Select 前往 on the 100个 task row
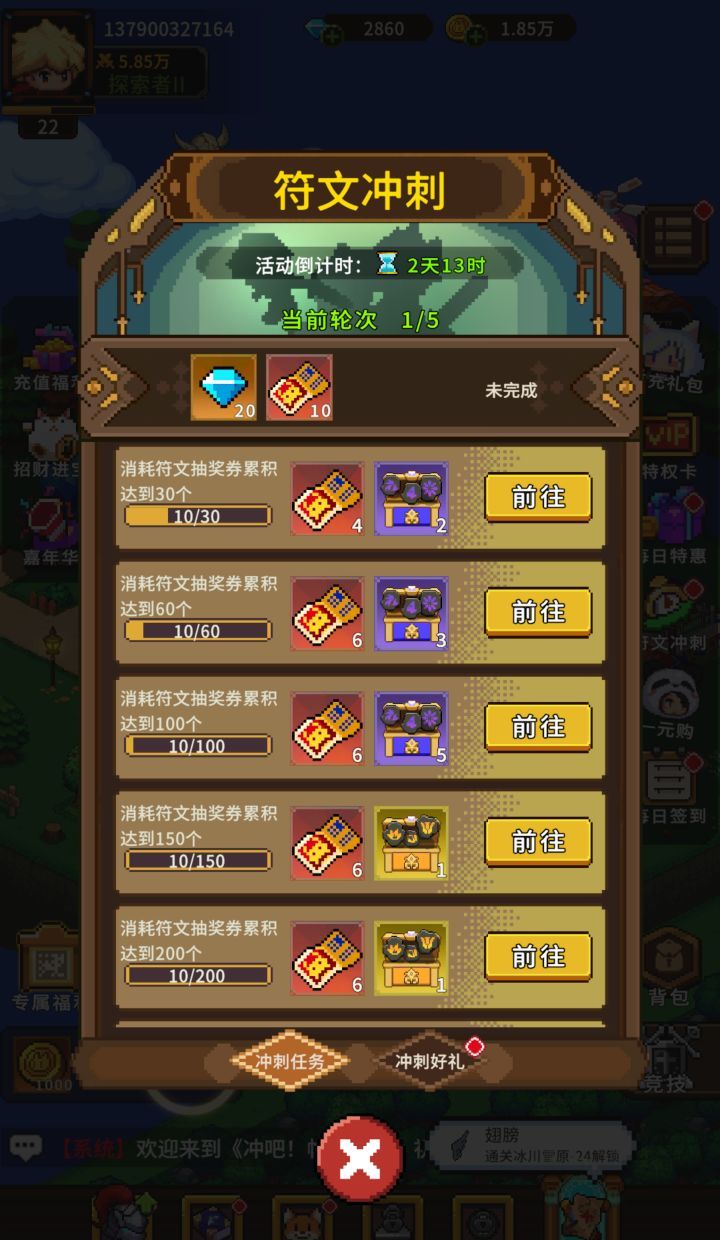The width and height of the screenshot is (720, 1240). click(538, 727)
